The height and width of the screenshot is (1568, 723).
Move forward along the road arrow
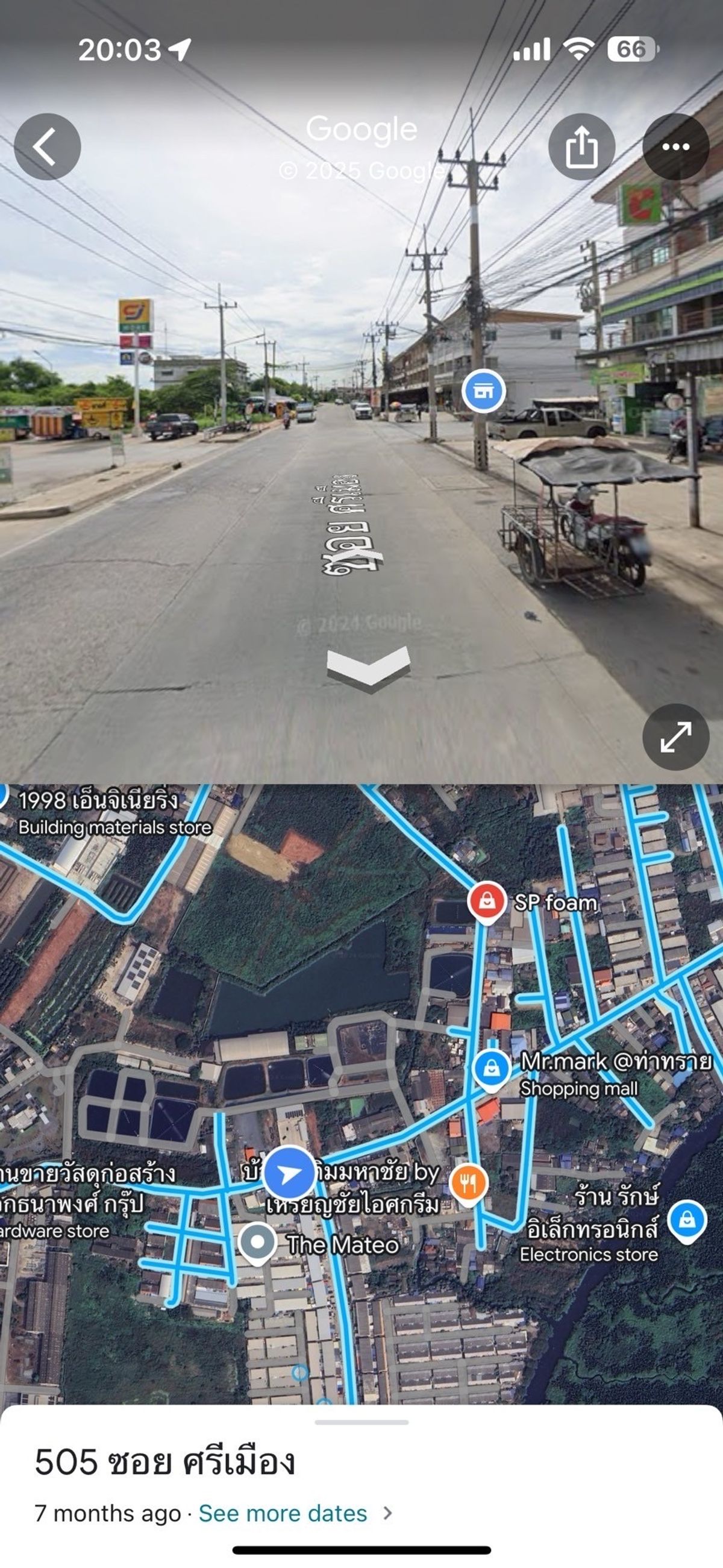pos(369,668)
